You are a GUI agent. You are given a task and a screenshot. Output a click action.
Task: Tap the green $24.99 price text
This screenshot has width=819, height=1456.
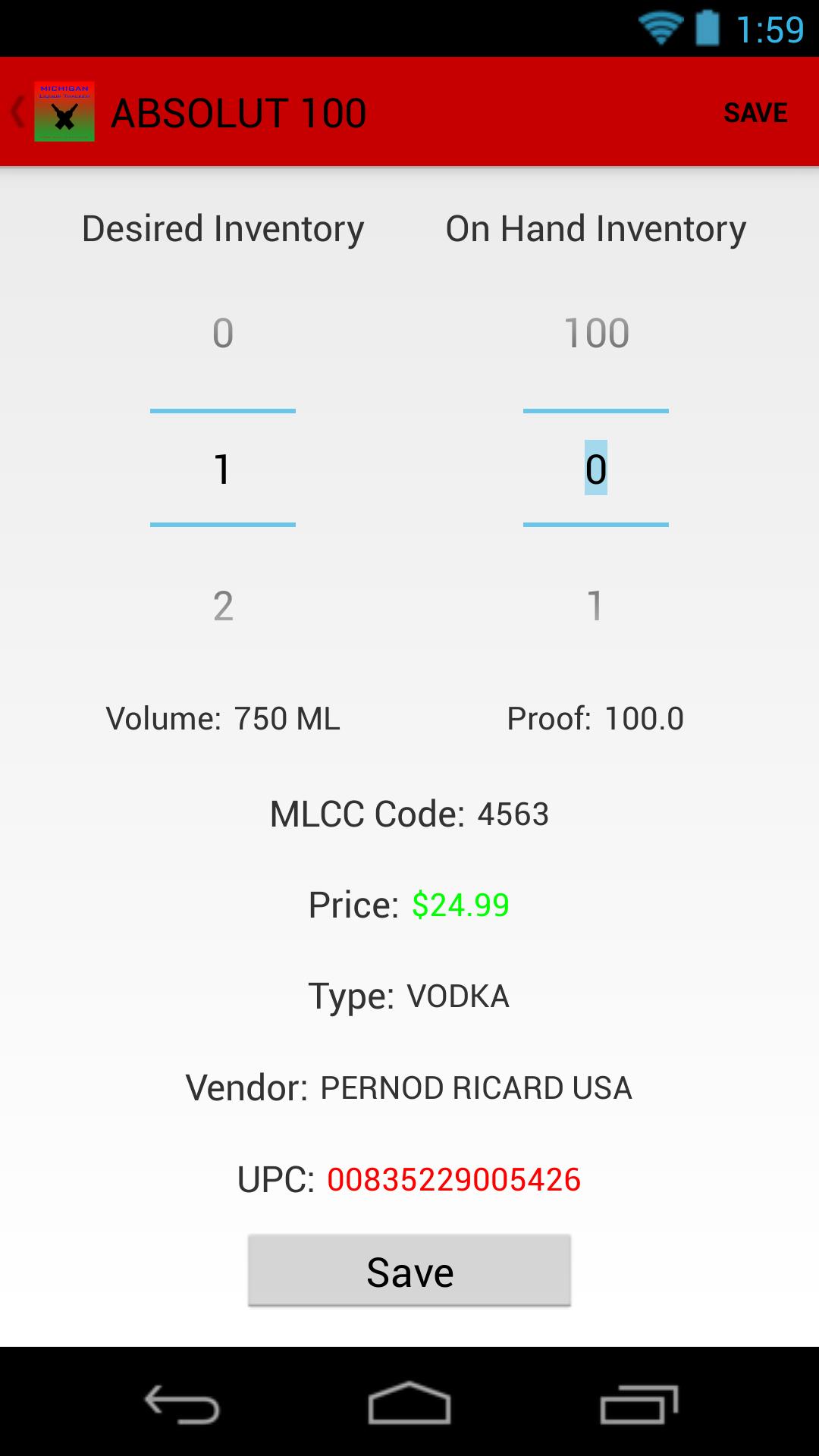(461, 904)
